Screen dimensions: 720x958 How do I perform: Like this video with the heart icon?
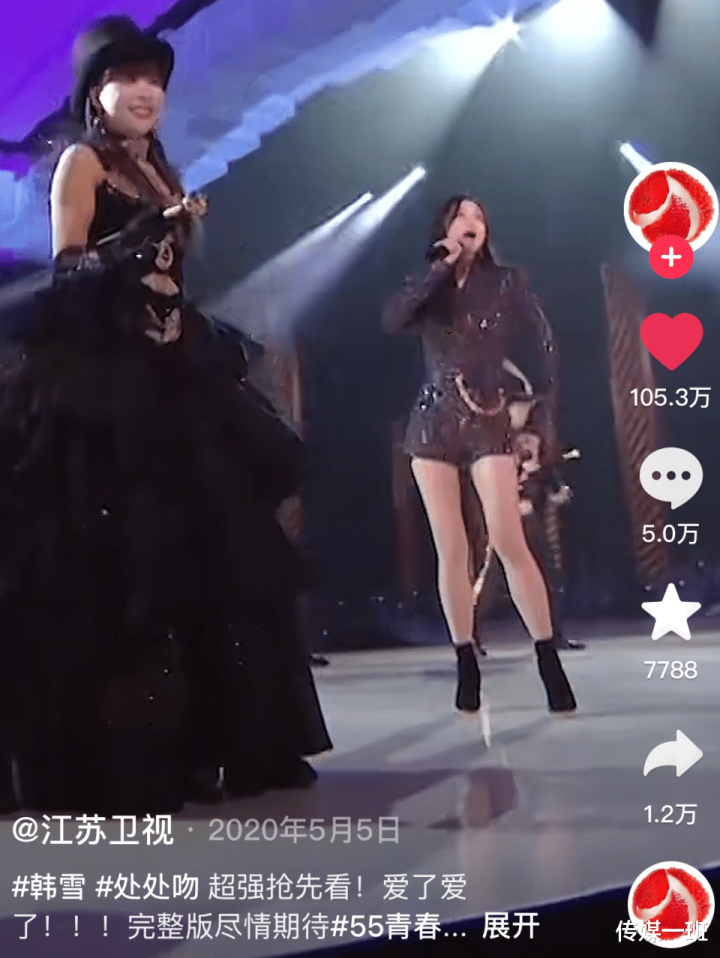point(670,342)
